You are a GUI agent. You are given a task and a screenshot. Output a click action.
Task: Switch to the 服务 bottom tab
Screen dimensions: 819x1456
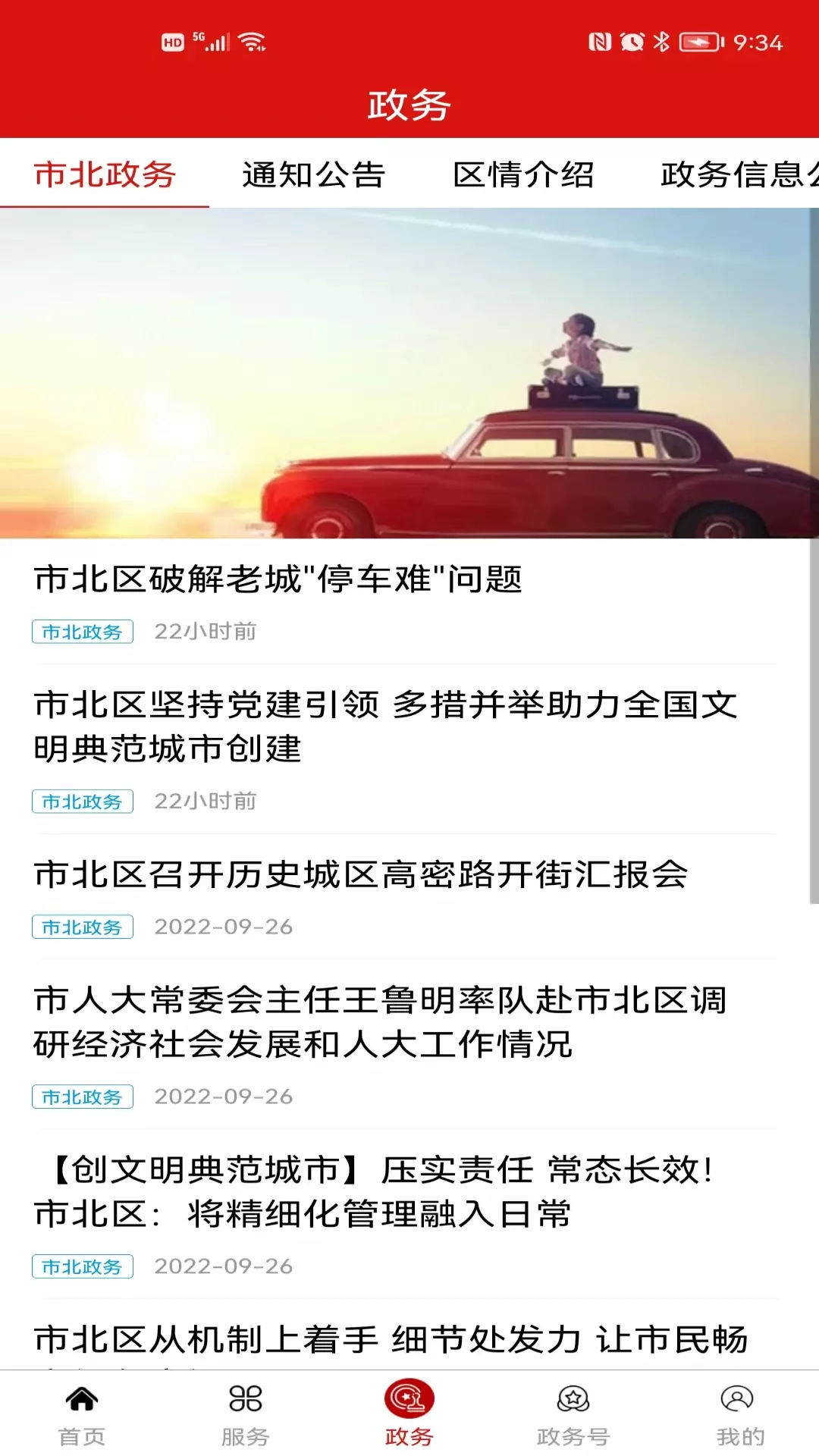pyautogui.click(x=246, y=1415)
